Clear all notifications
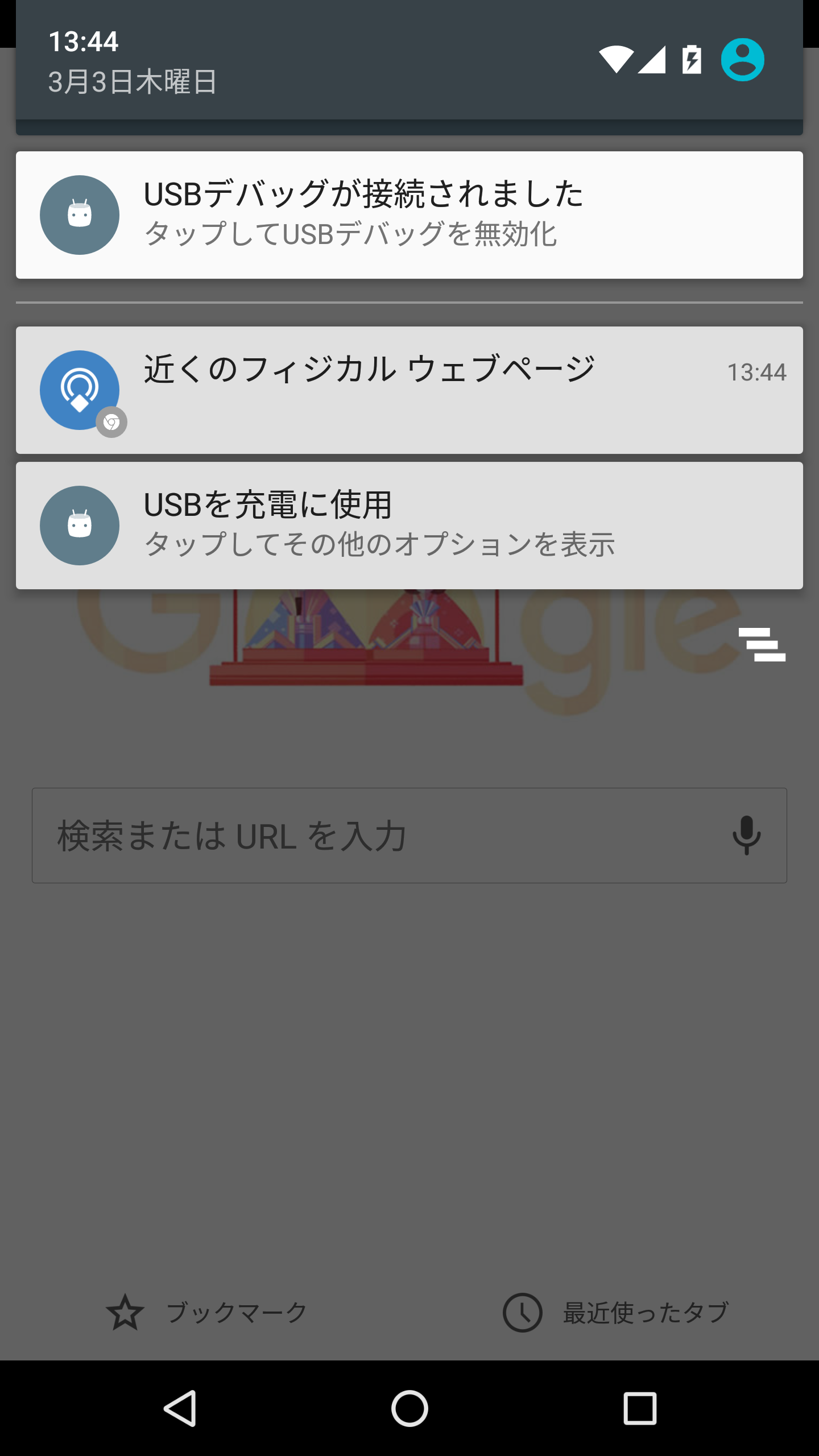Image resolution: width=819 pixels, height=1456 pixels. [x=762, y=644]
